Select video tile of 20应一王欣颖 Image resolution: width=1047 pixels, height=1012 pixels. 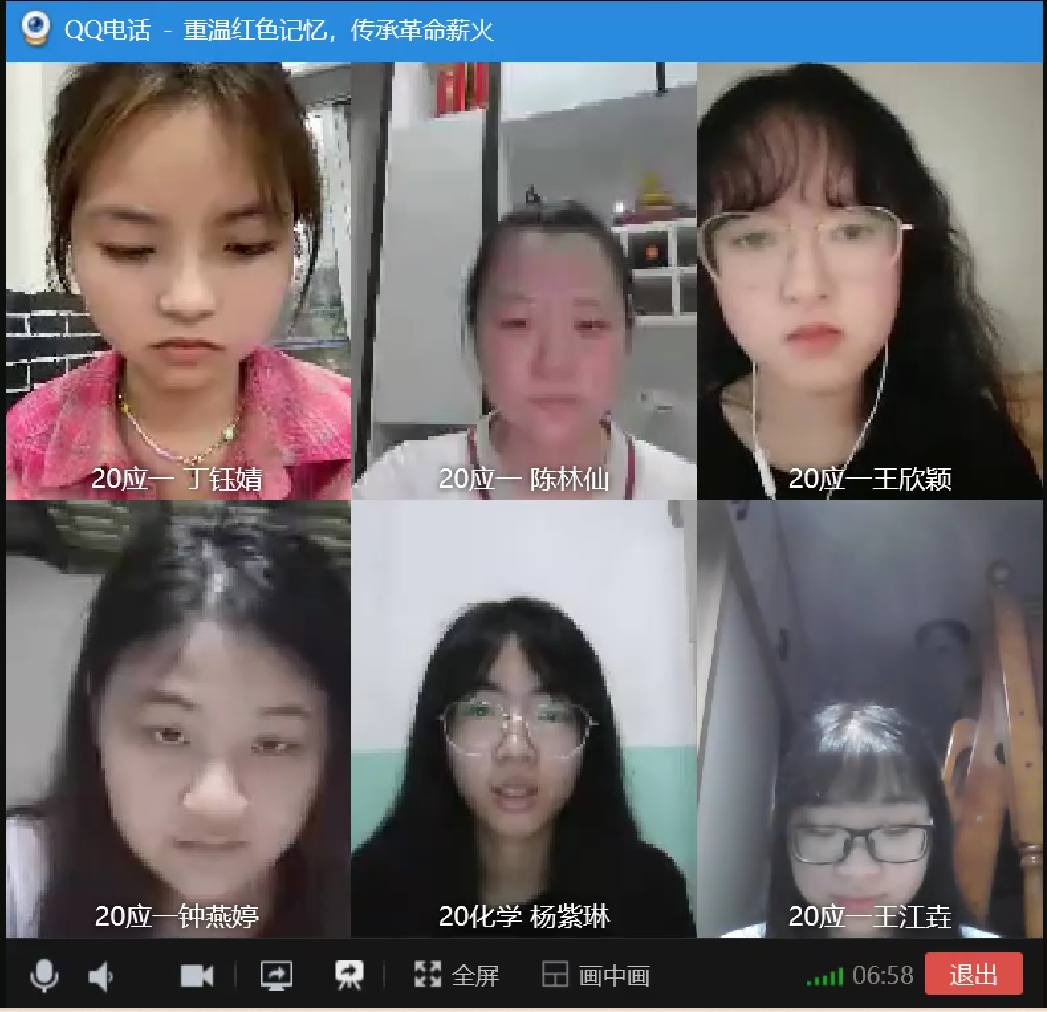tap(869, 280)
